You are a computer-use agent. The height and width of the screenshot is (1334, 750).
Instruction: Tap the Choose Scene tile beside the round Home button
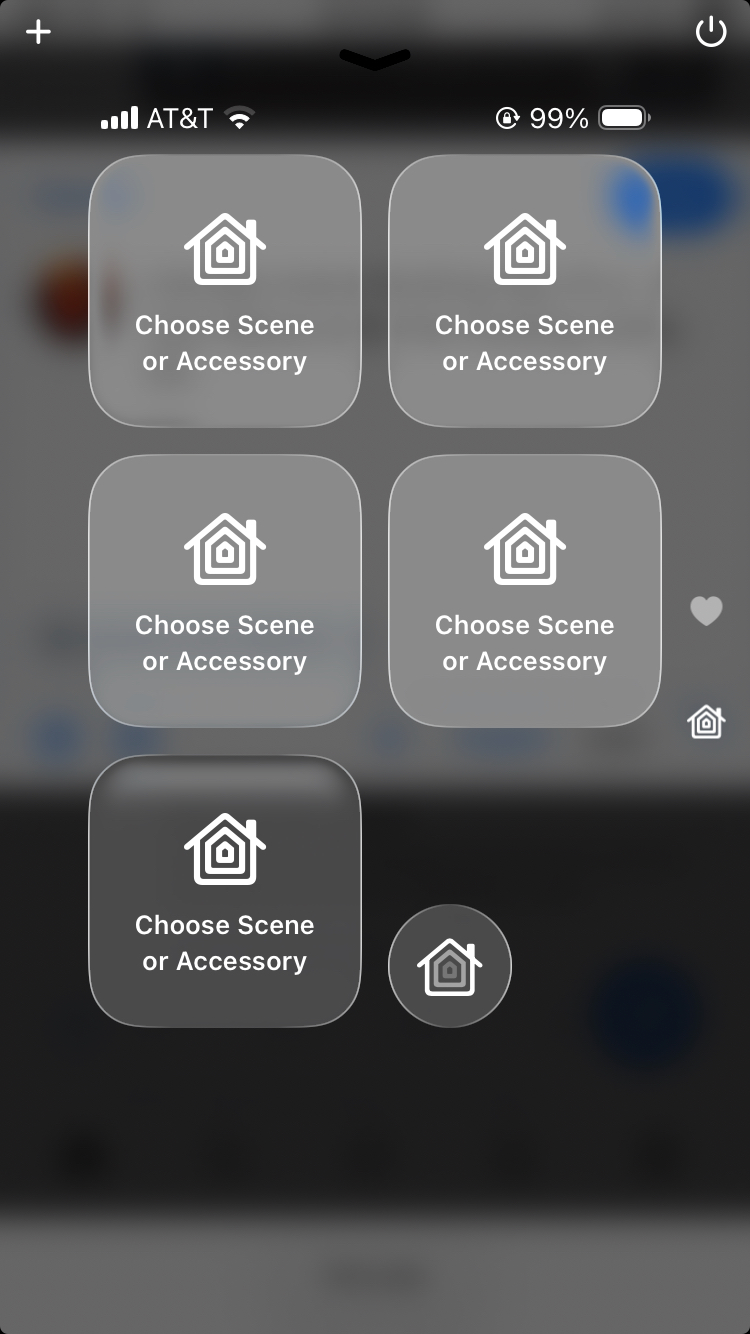coord(225,891)
